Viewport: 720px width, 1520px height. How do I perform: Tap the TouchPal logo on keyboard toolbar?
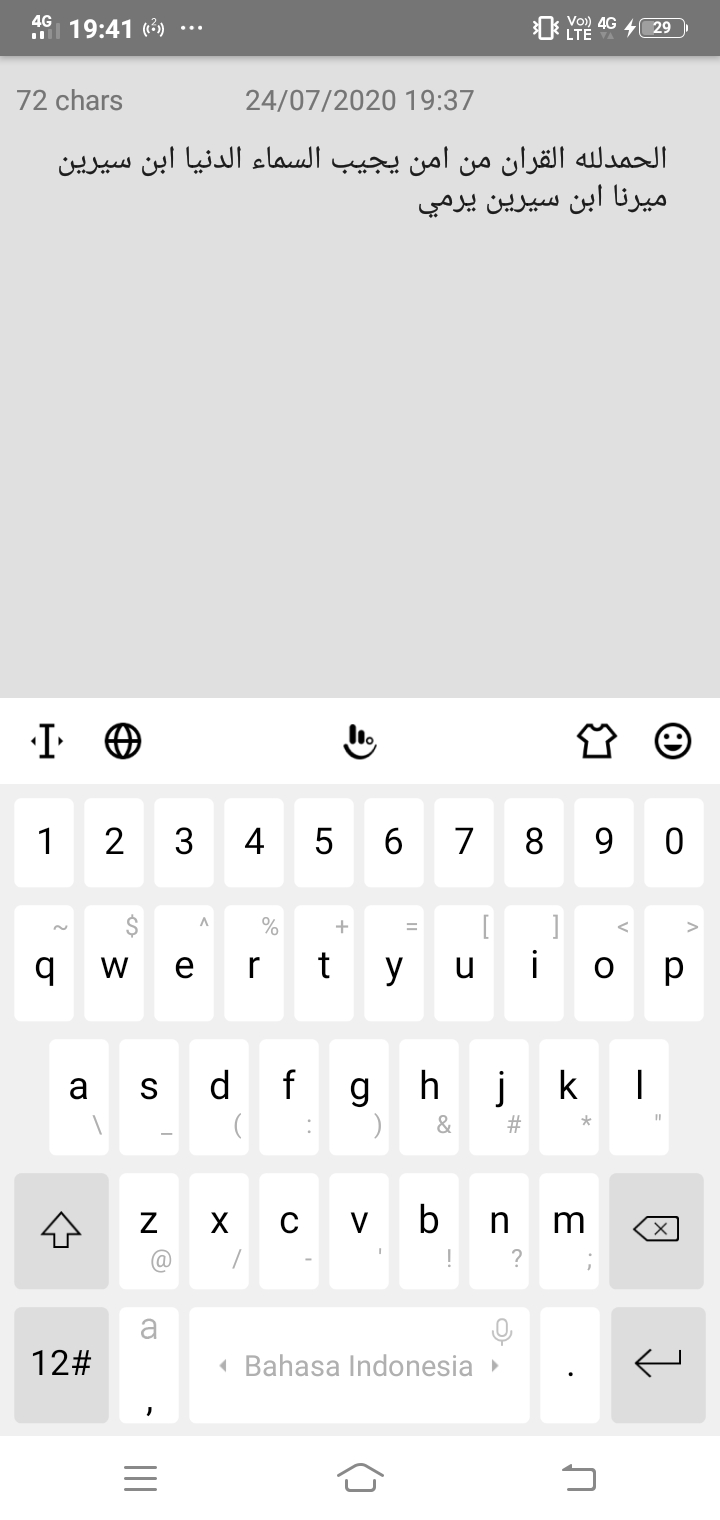coord(359,741)
